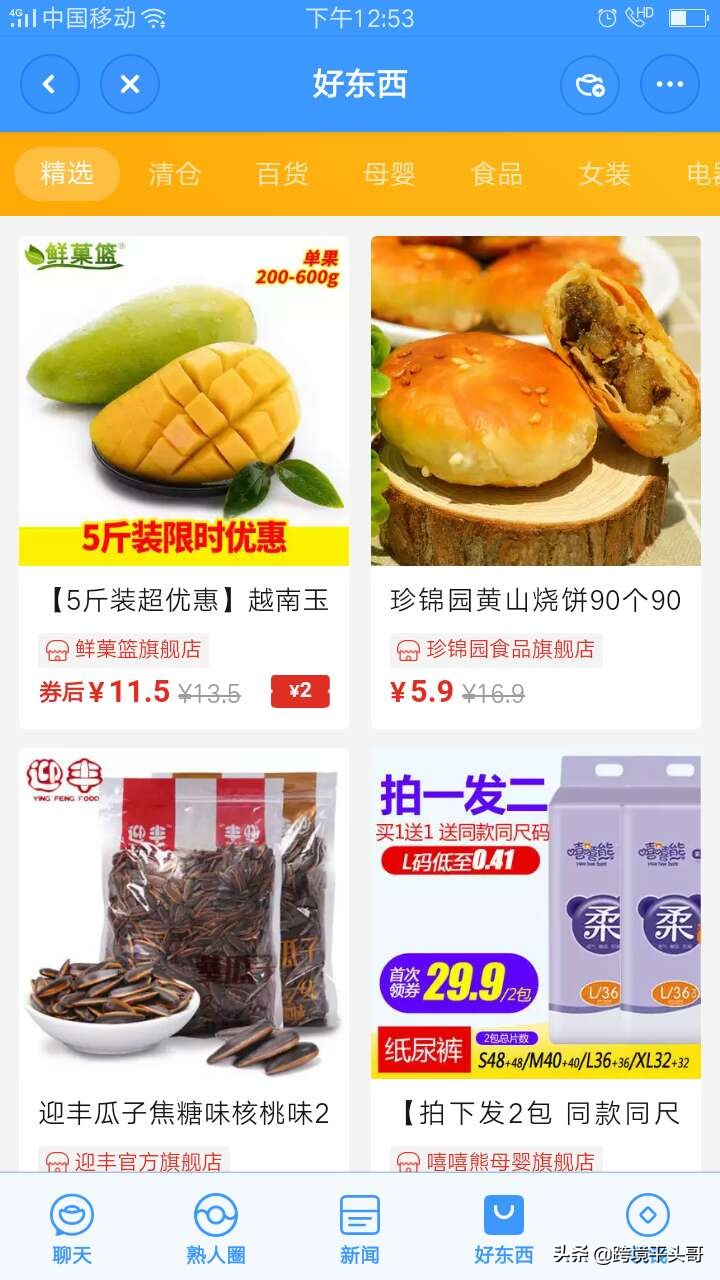Close the 好东西 page with the X icon
The width and height of the screenshot is (720, 1280).
point(130,84)
